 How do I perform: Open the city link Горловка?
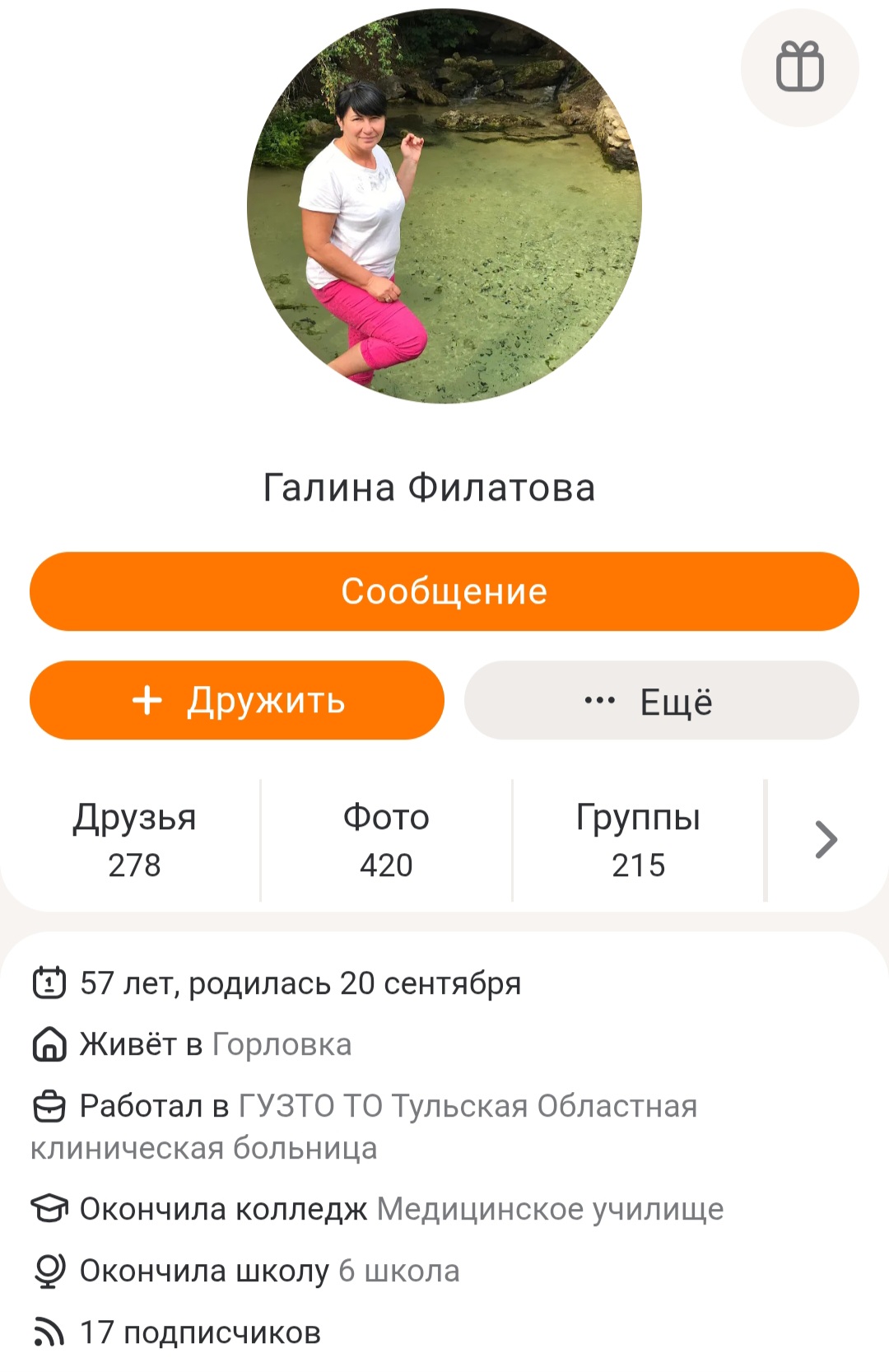[x=282, y=1044]
